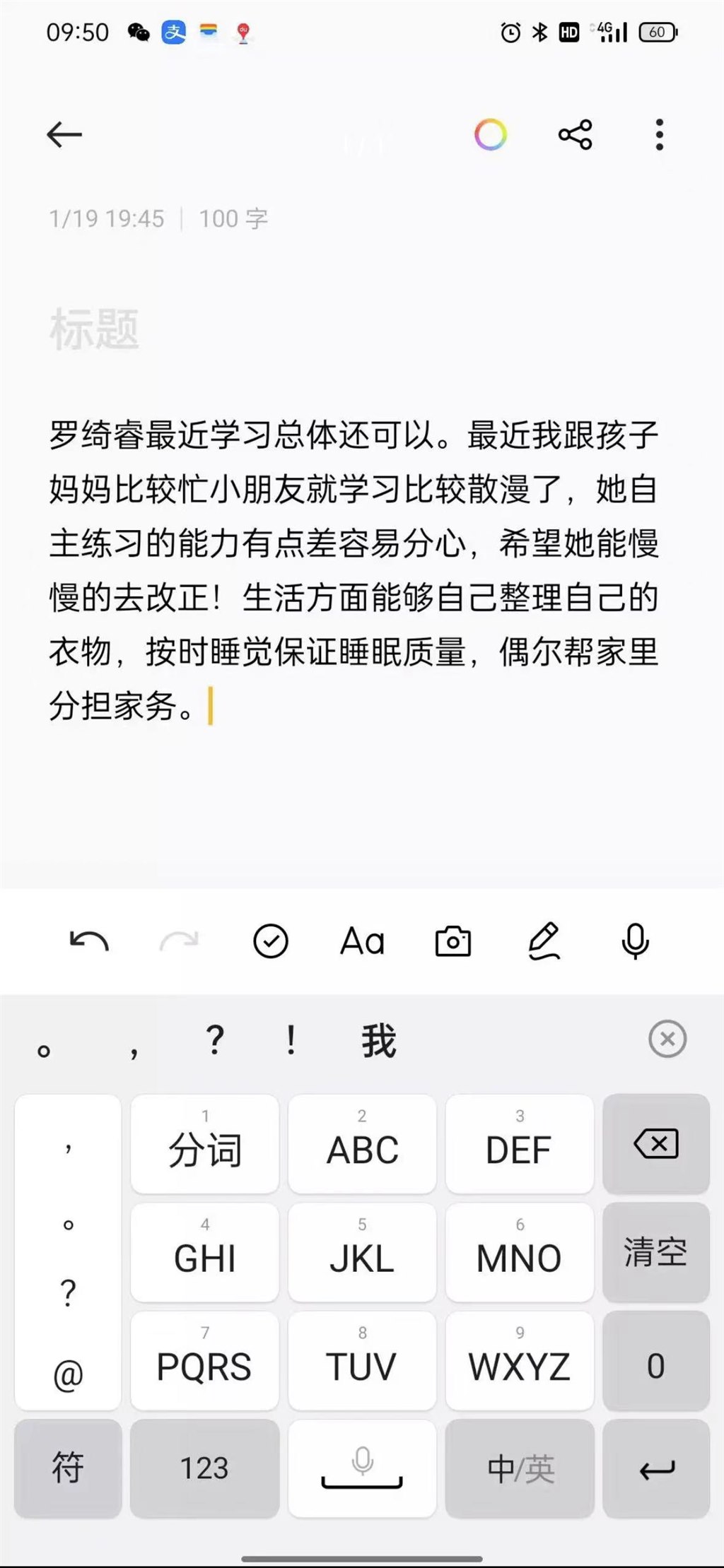Share this note
724x1568 pixels.
point(575,134)
